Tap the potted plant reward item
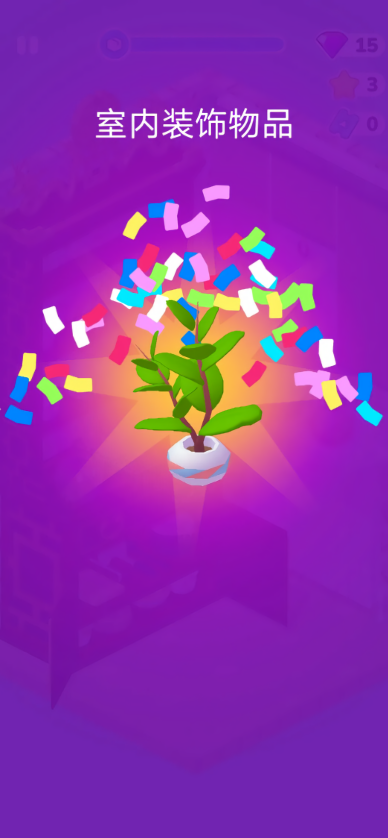 (198, 392)
